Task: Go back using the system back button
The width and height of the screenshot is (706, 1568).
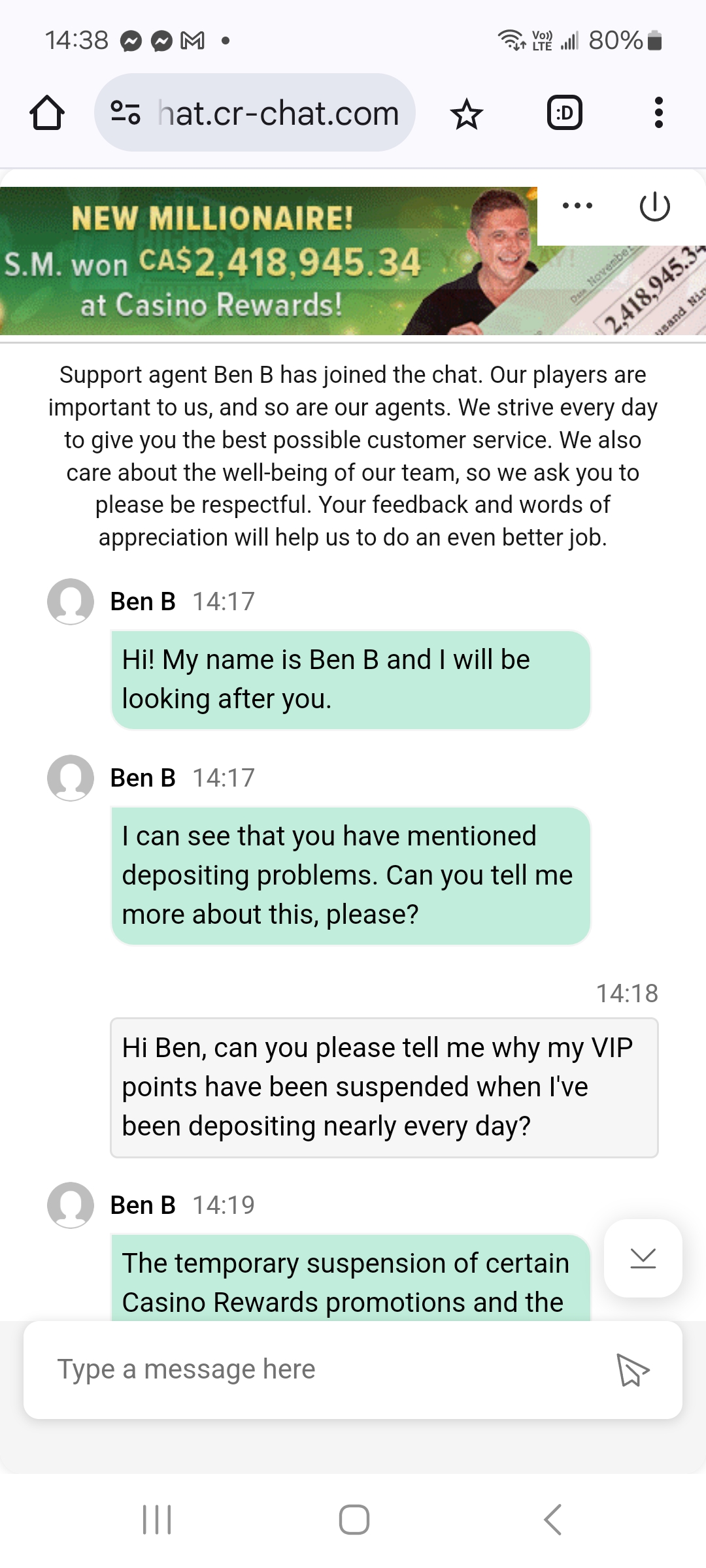Action: [x=552, y=1519]
